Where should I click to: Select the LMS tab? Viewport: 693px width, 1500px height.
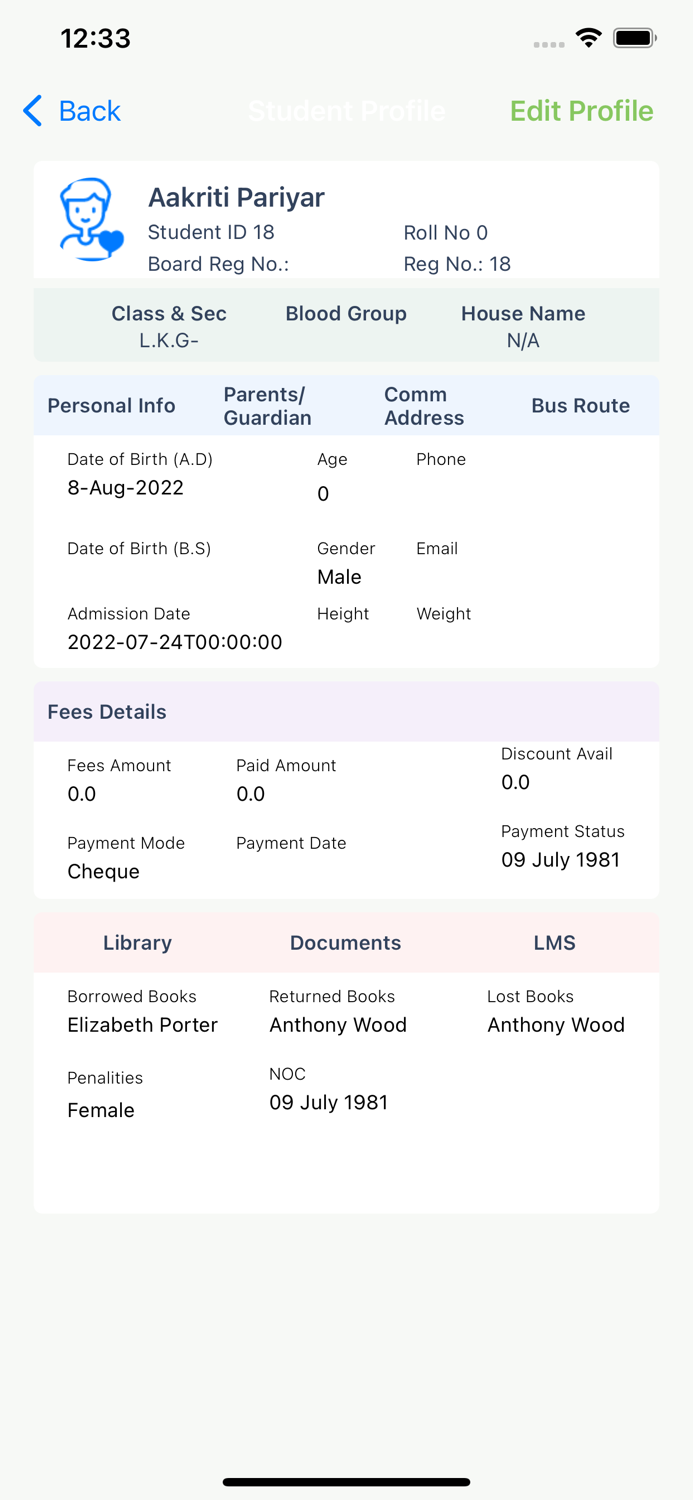click(554, 943)
